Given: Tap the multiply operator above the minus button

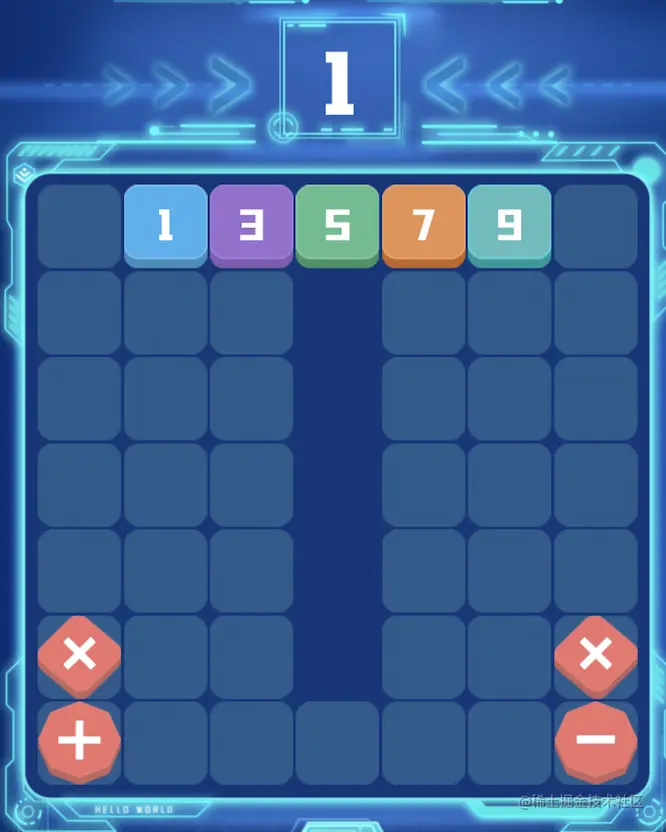Looking at the screenshot, I should click(595, 655).
